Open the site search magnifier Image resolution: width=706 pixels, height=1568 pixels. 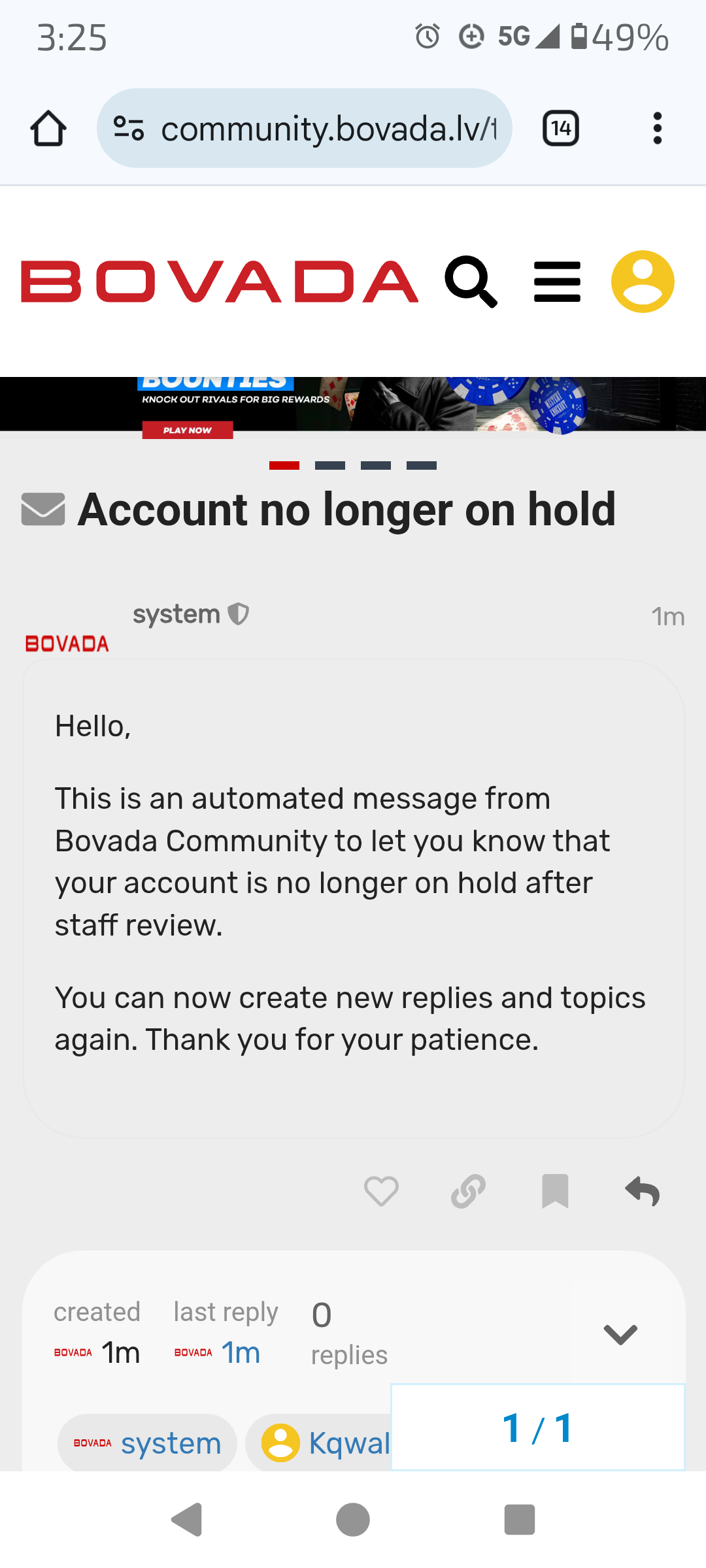471,282
